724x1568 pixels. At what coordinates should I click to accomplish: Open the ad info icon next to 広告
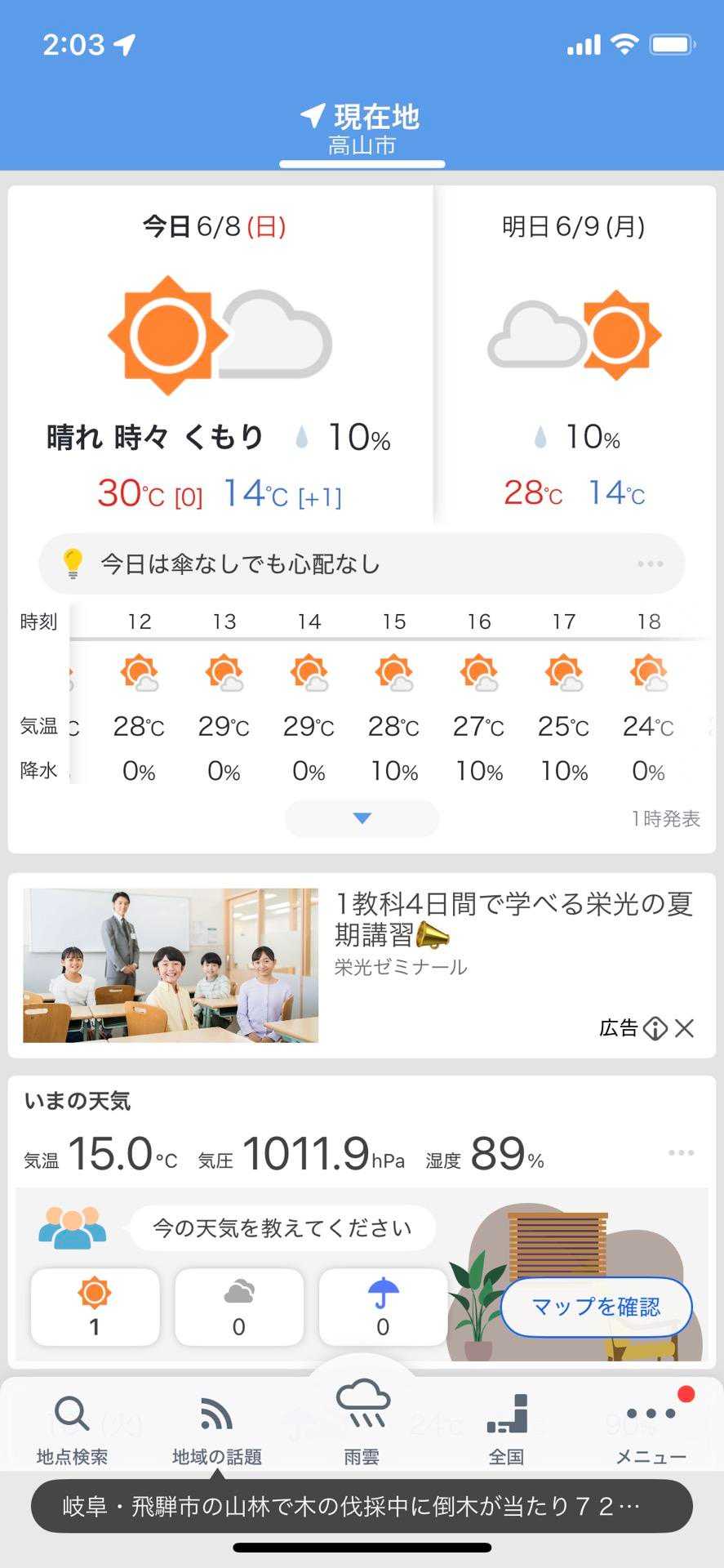(655, 1028)
